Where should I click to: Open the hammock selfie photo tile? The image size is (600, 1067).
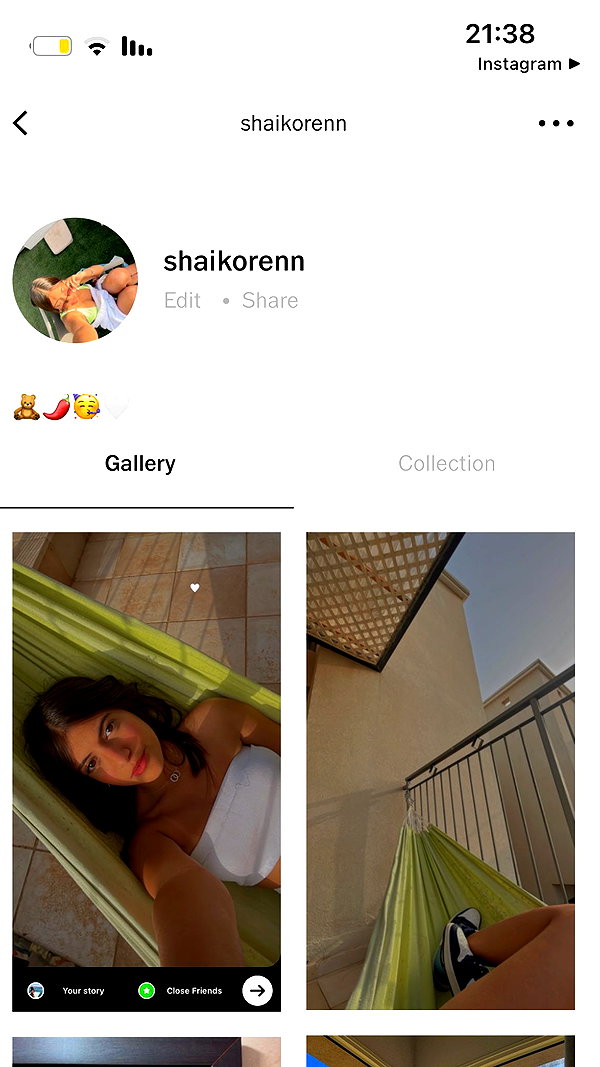[x=146, y=772]
